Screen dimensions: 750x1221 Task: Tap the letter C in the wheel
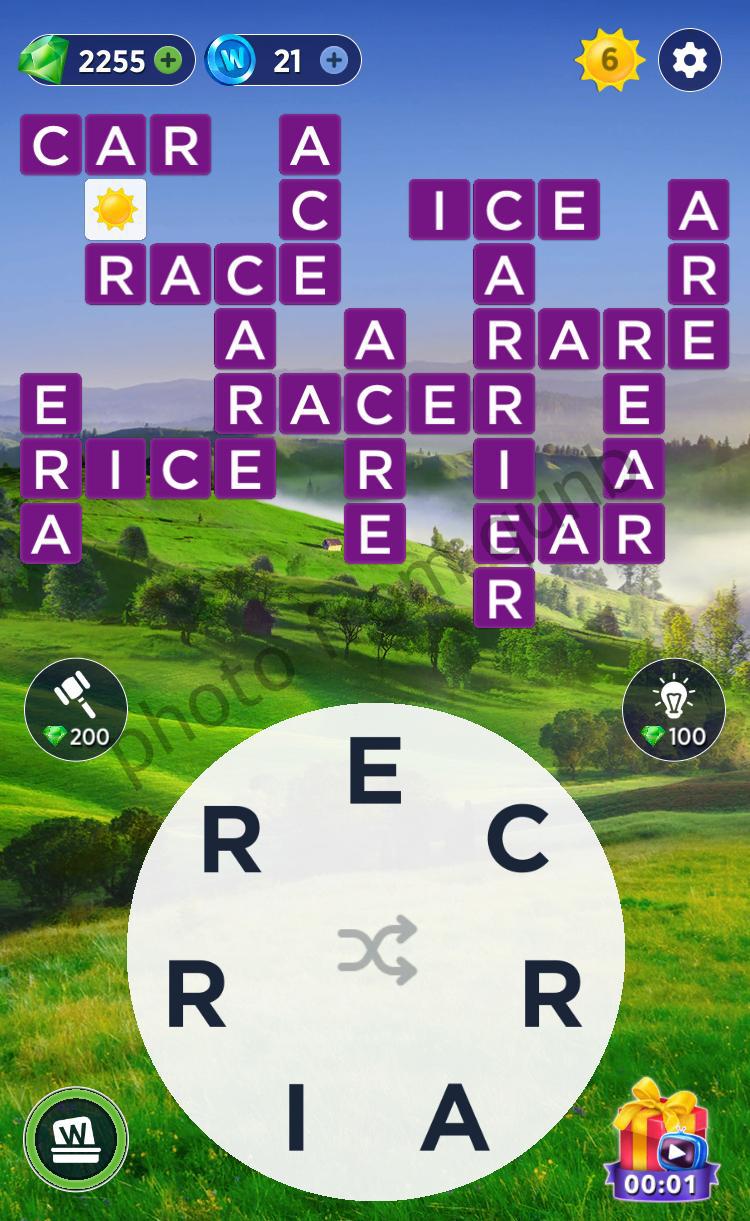518,838
